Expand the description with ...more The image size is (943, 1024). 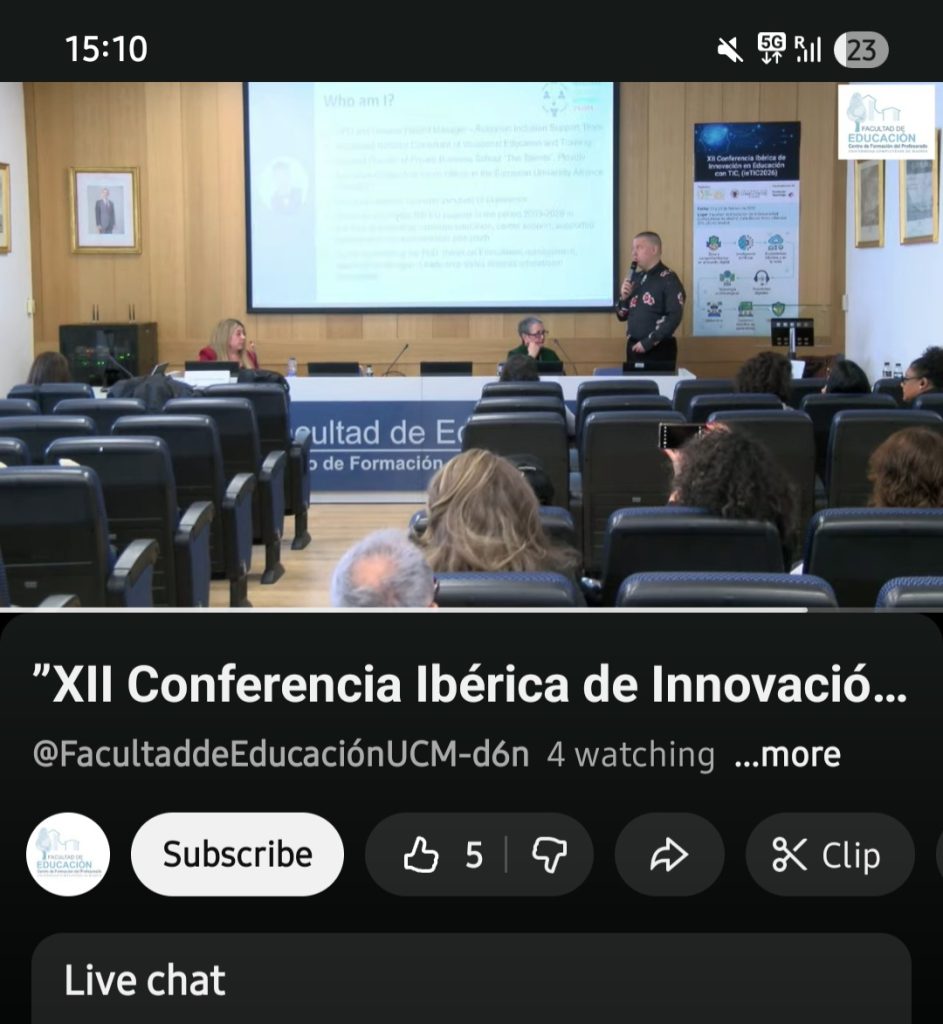[x=787, y=755]
